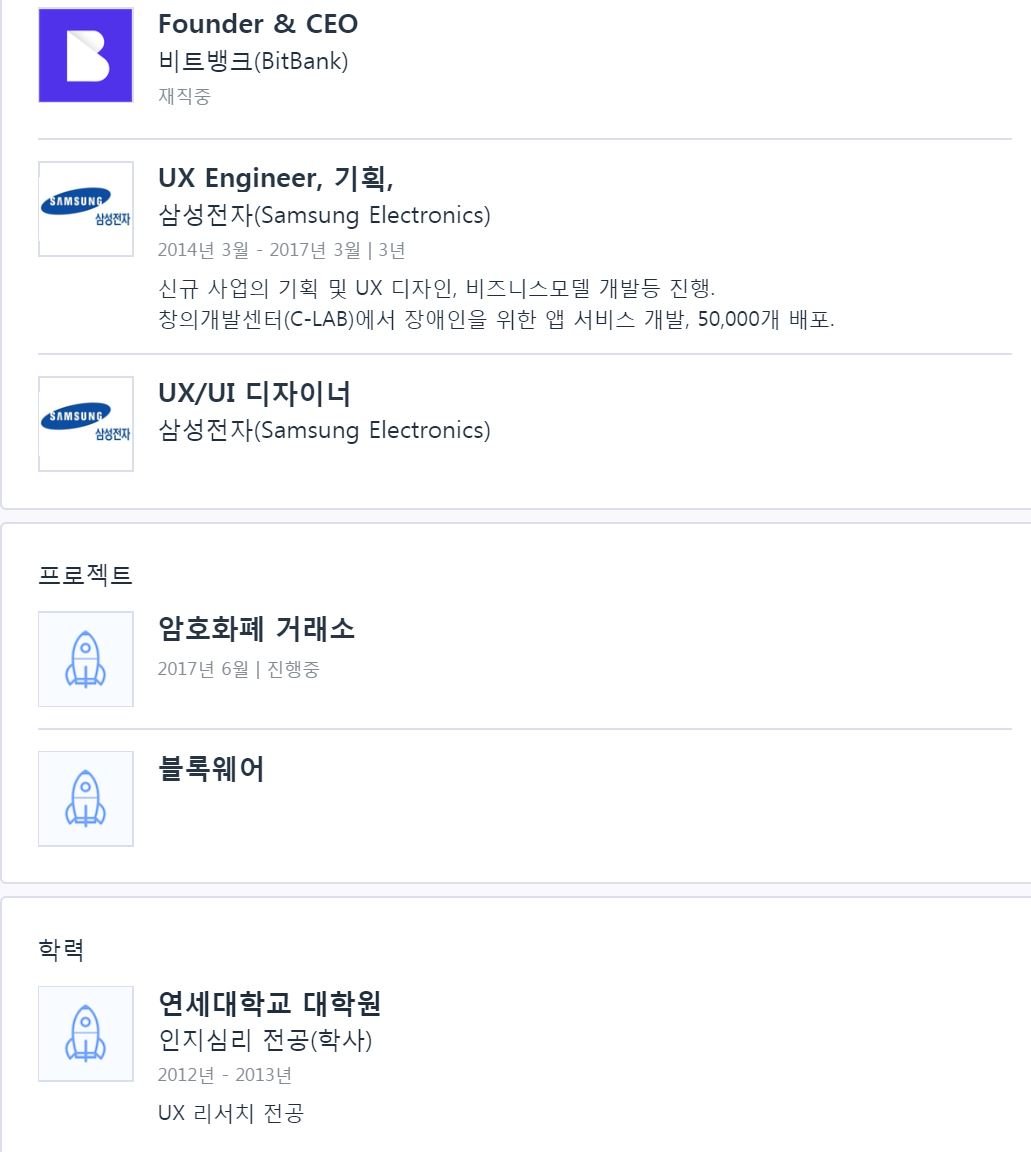1031x1152 pixels.
Task: Select the rocket icon beside 블록웨어
Action: (x=85, y=799)
